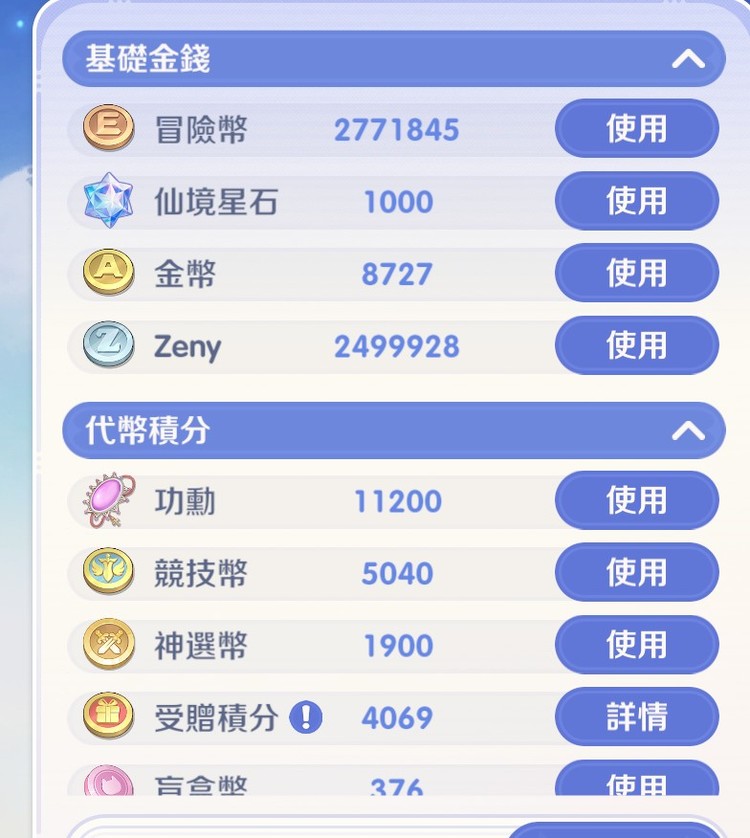
Task: Select the Zeny blue Z coin icon
Action: point(108,346)
